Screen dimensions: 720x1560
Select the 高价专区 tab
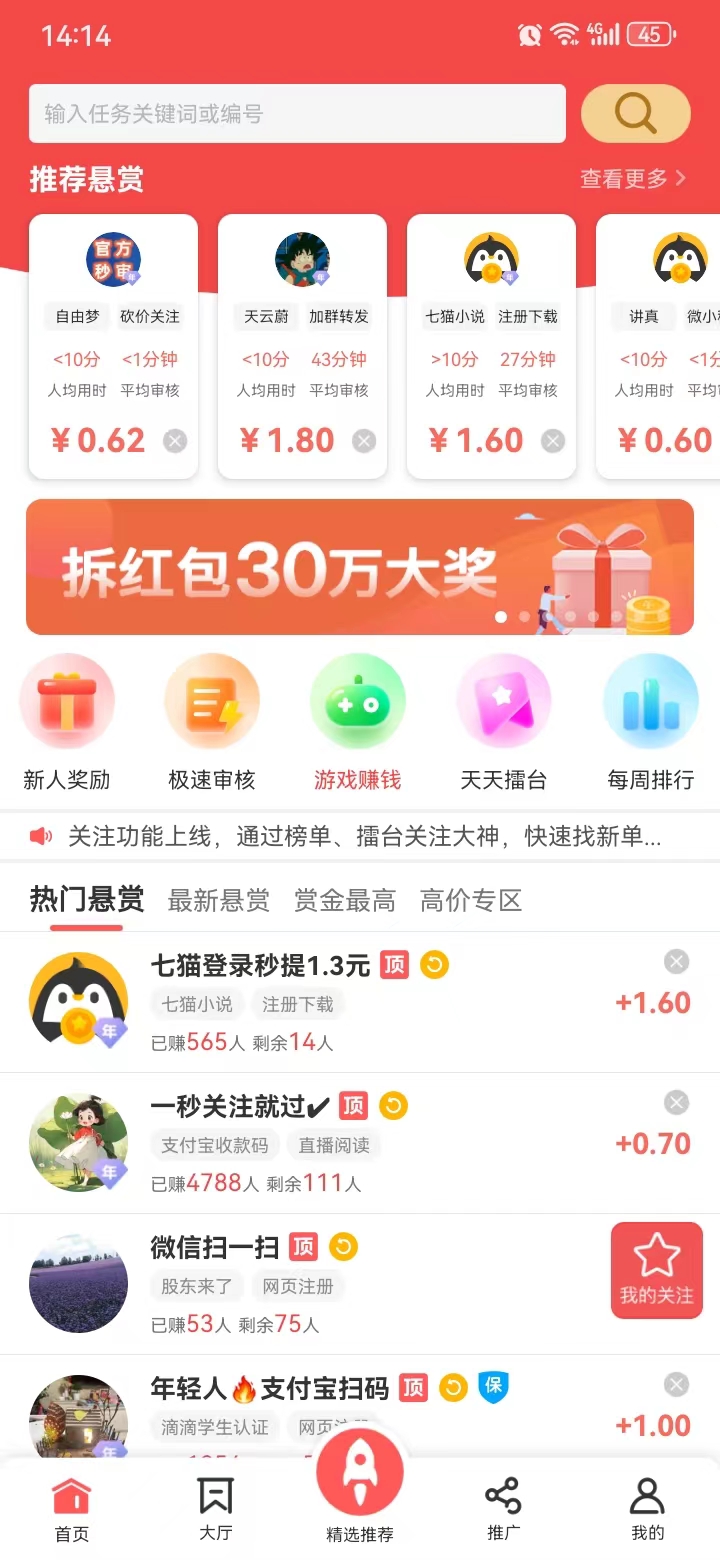click(x=471, y=901)
